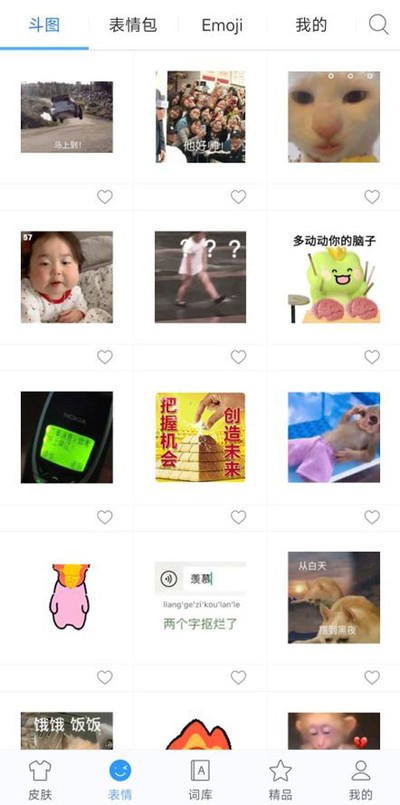The height and width of the screenshot is (805, 400).
Task: Open the chubby baby sticker
Action: (x=67, y=277)
